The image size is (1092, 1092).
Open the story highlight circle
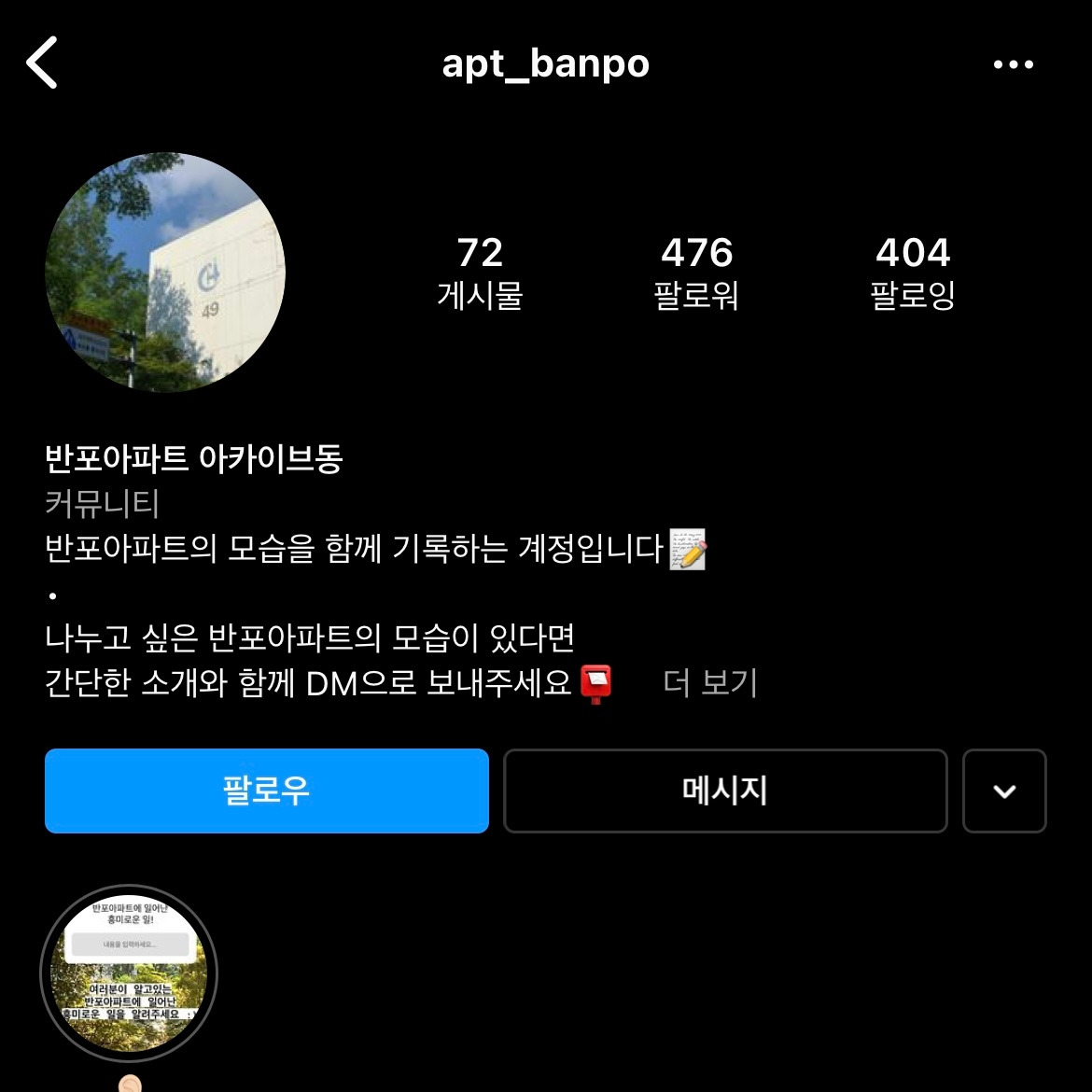pos(129,973)
